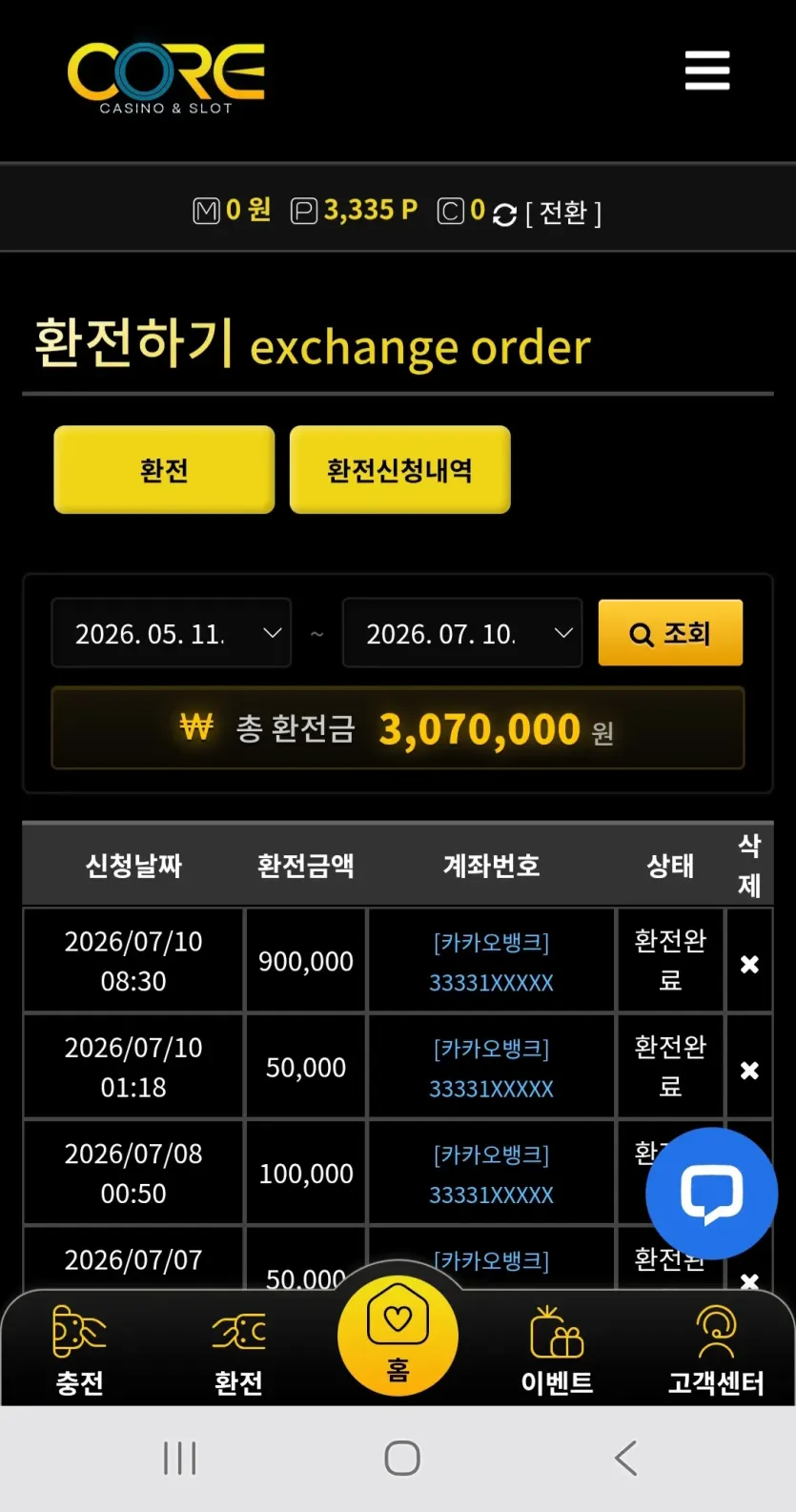Open the live chat bubble
The height and width of the screenshot is (1512, 796).
pos(711,1194)
